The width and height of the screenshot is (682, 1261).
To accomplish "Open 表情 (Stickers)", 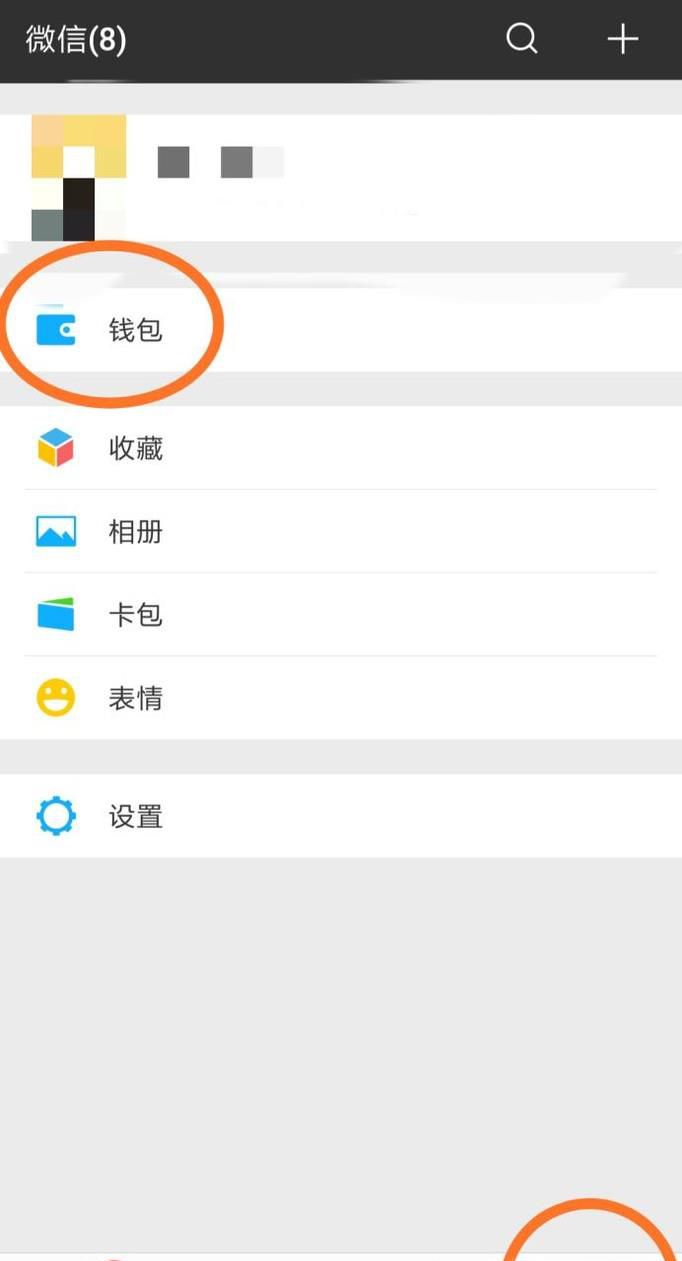I will [x=136, y=698].
